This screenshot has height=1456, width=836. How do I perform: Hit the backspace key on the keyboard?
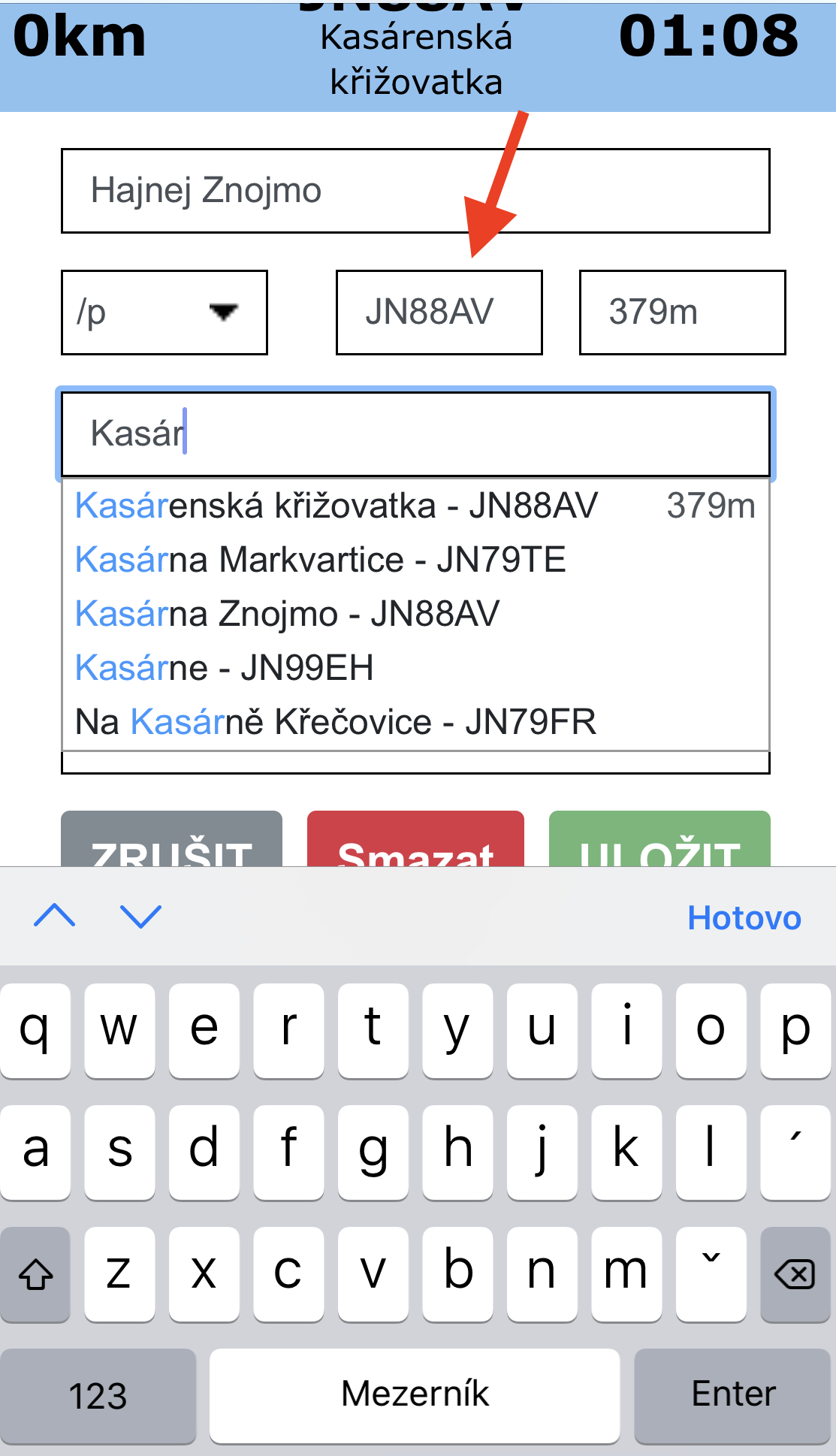(x=795, y=1274)
